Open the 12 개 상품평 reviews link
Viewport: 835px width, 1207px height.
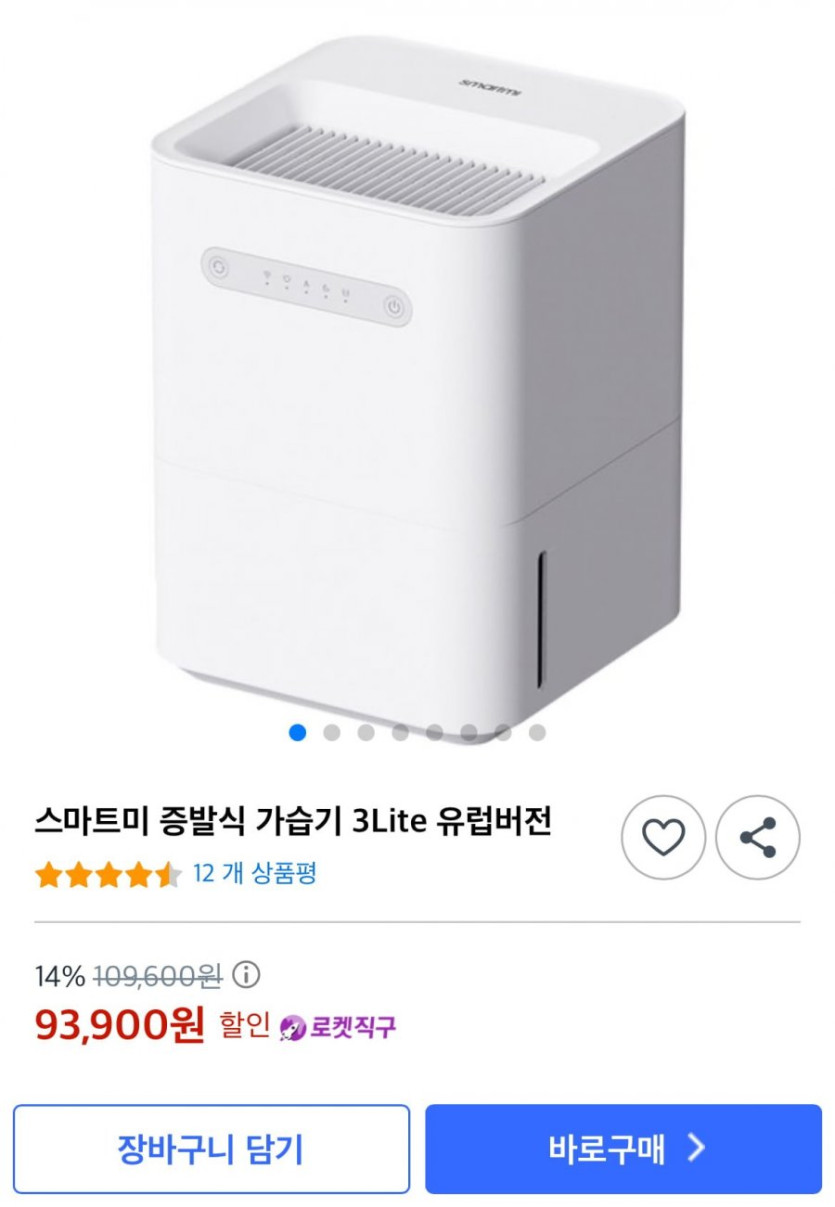tap(254, 873)
